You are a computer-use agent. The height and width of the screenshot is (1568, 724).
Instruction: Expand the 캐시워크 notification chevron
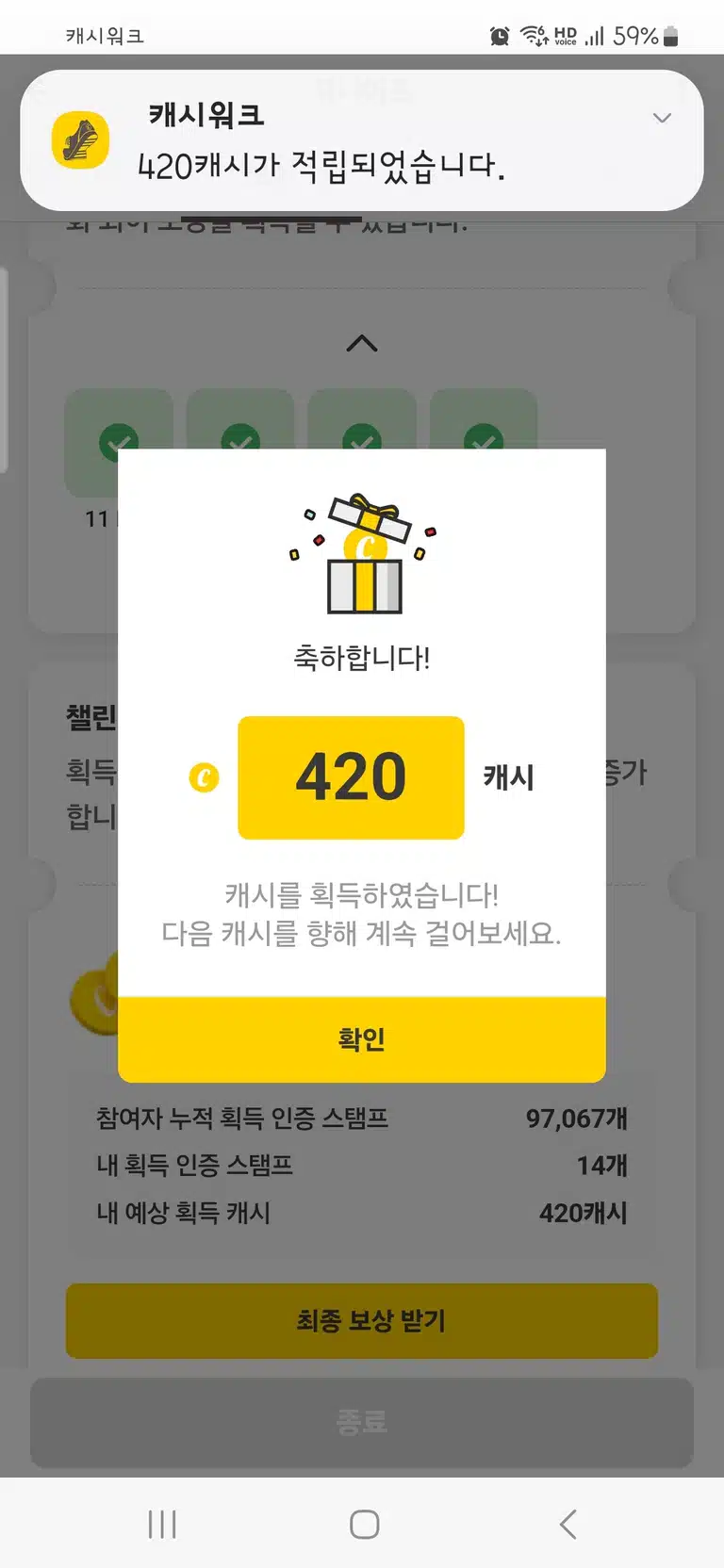pyautogui.click(x=663, y=118)
